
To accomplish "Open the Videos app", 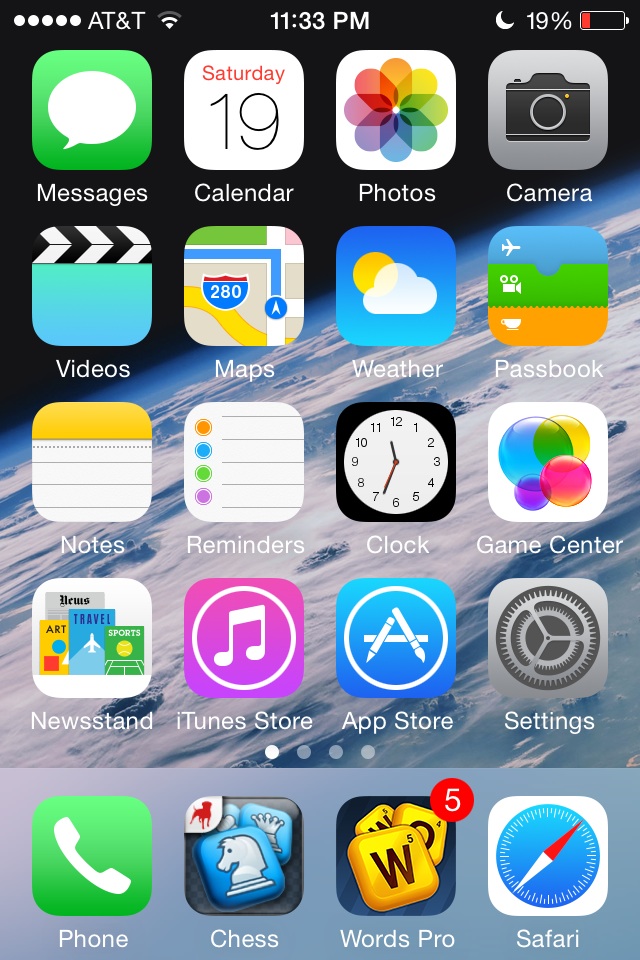I will (92, 286).
